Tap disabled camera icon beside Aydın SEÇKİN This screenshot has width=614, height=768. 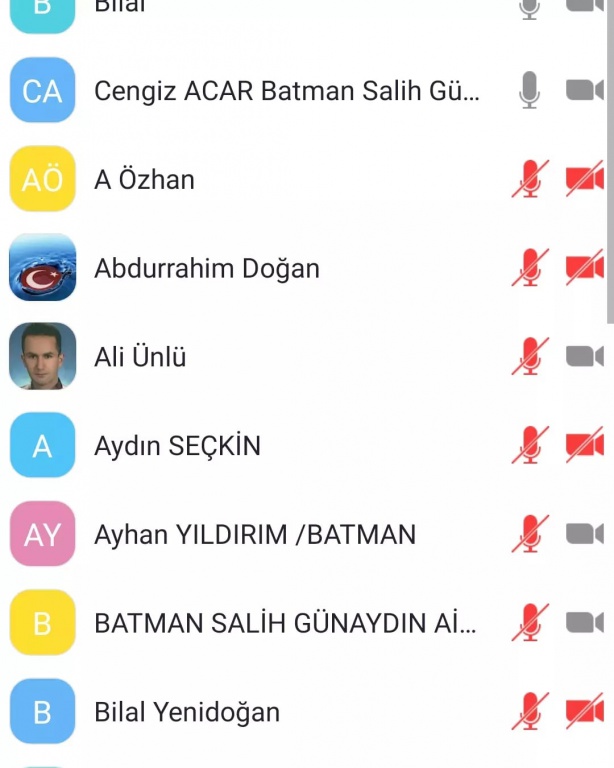tap(585, 446)
